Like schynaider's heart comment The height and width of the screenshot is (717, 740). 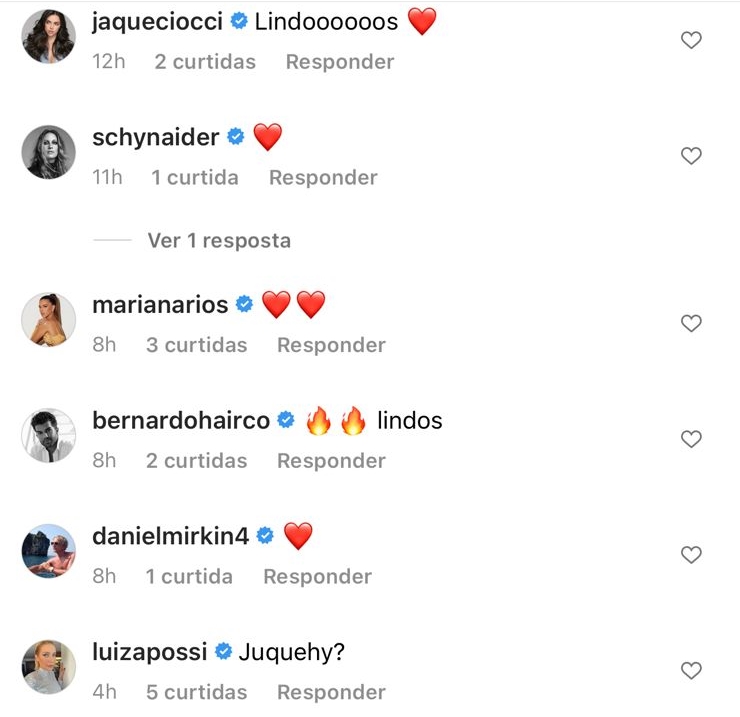pyautogui.click(x=691, y=156)
